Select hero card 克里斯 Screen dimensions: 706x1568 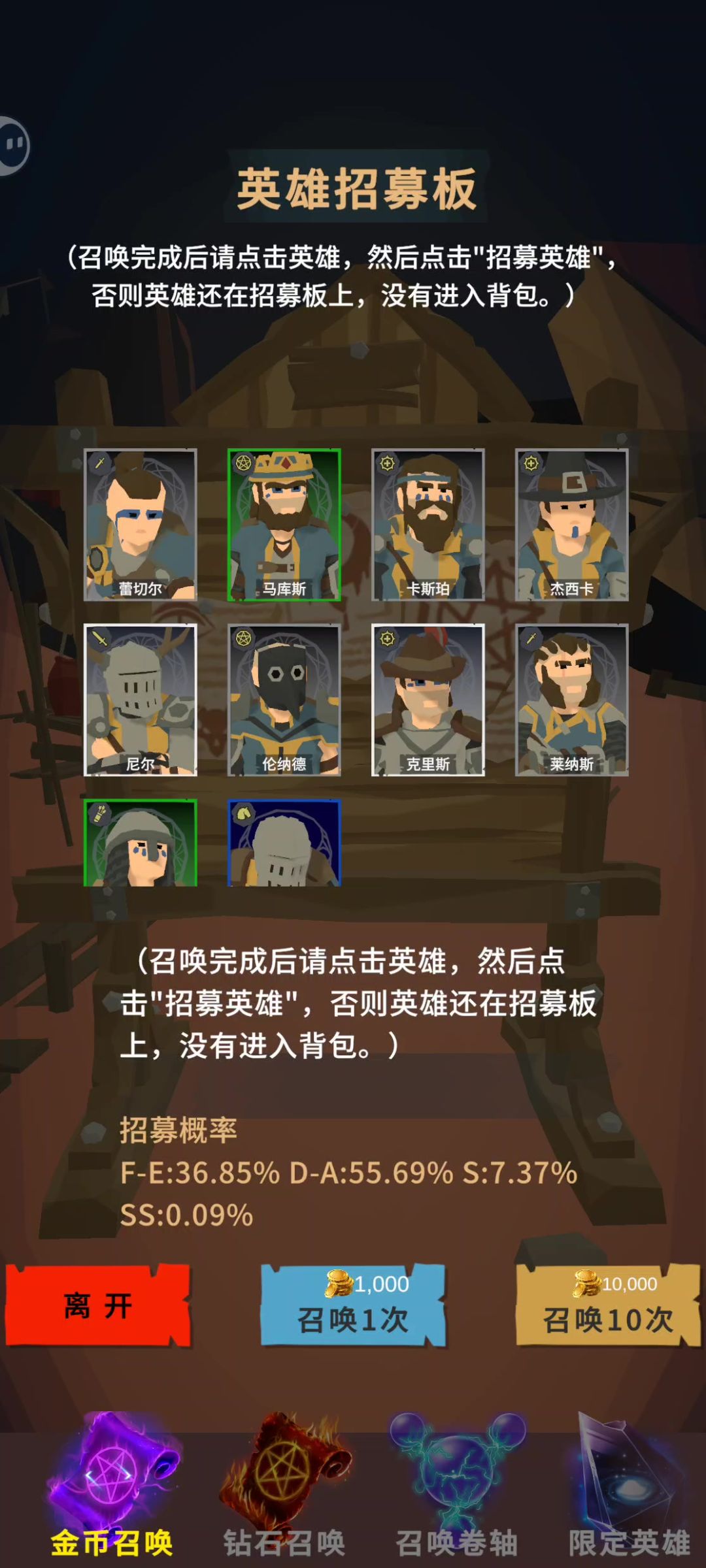(428, 700)
